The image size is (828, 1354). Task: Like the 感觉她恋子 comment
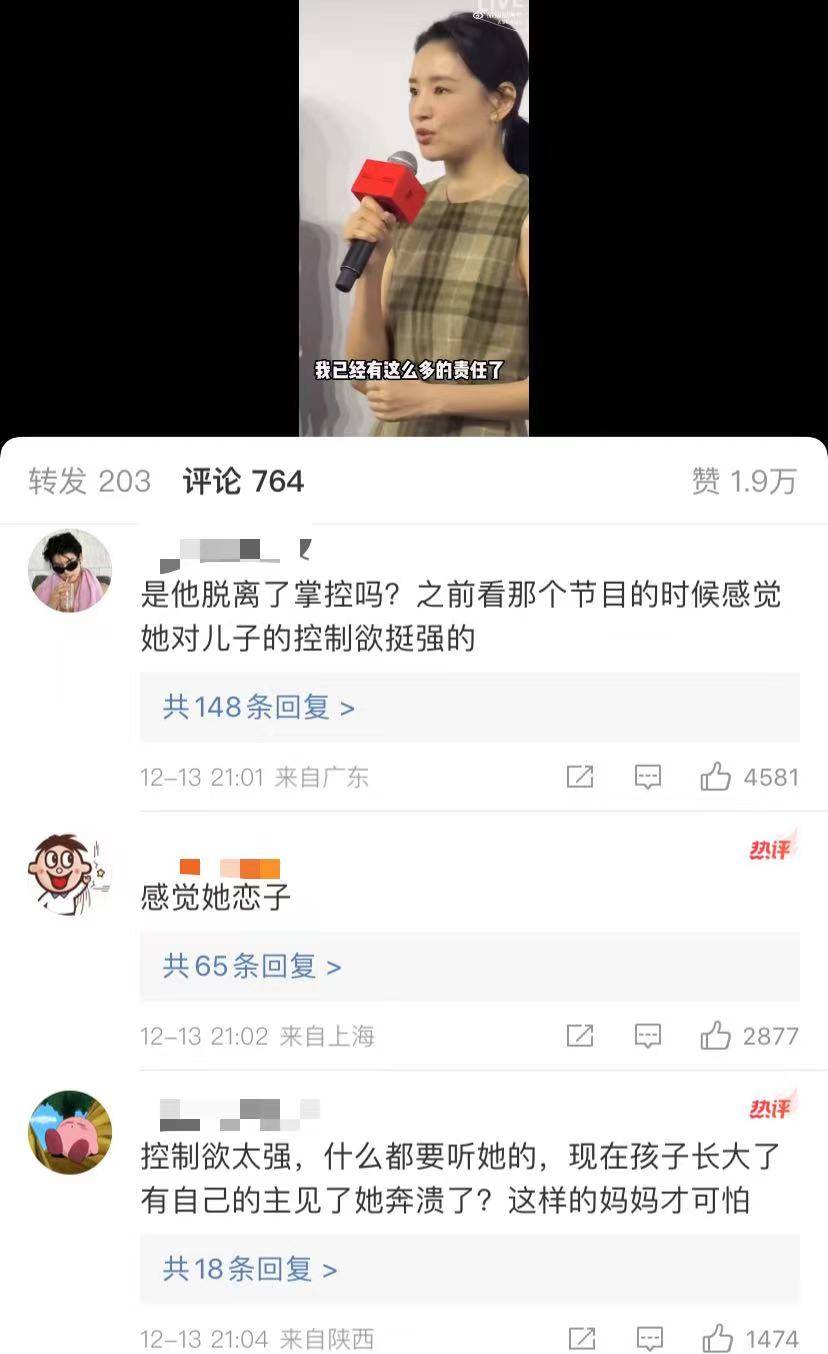coord(715,1036)
